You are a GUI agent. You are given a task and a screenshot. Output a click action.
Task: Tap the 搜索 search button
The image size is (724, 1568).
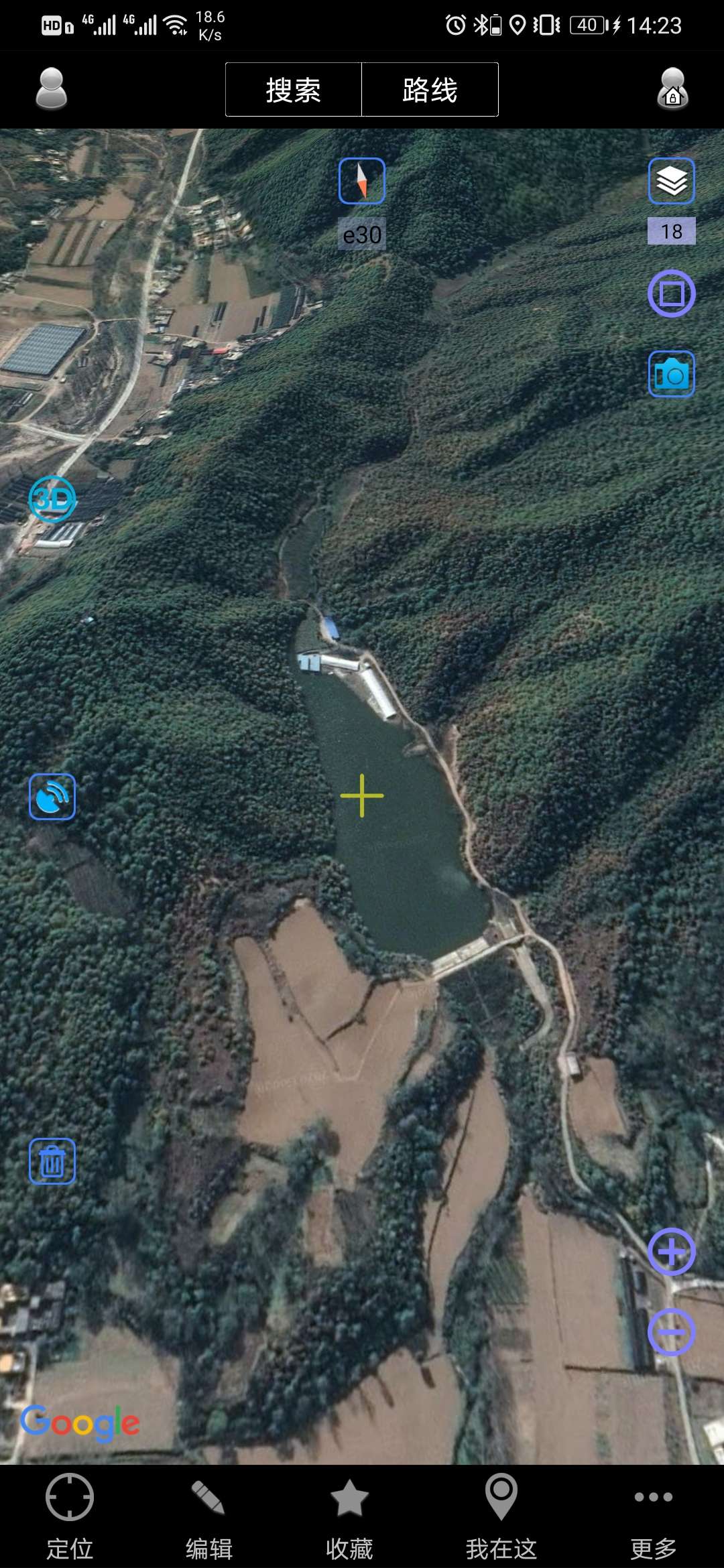(294, 90)
